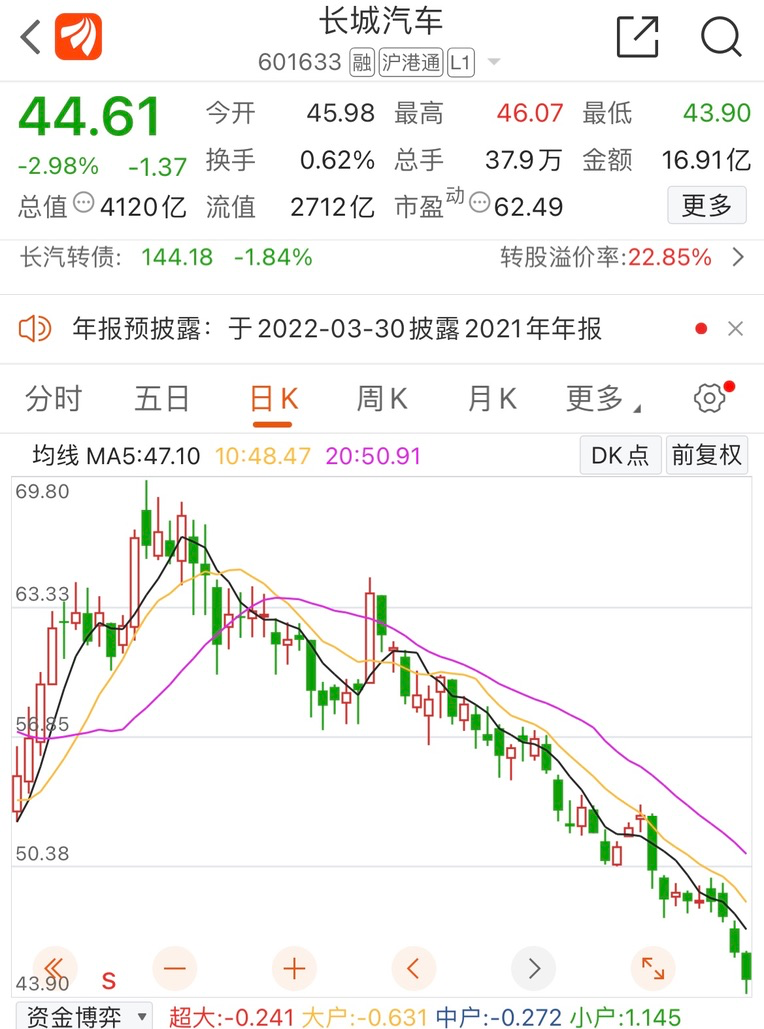Open chart settings gear
764x1029 pixels.
[710, 398]
